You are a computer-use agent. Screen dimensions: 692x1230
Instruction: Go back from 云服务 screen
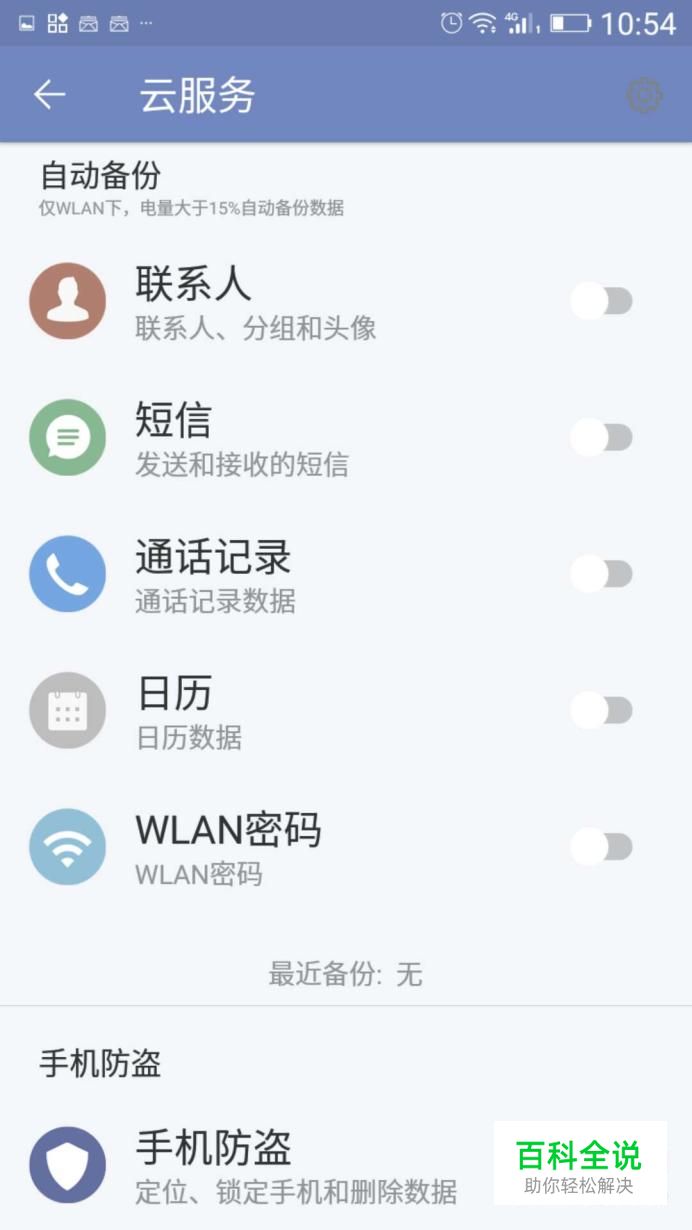tap(49, 95)
